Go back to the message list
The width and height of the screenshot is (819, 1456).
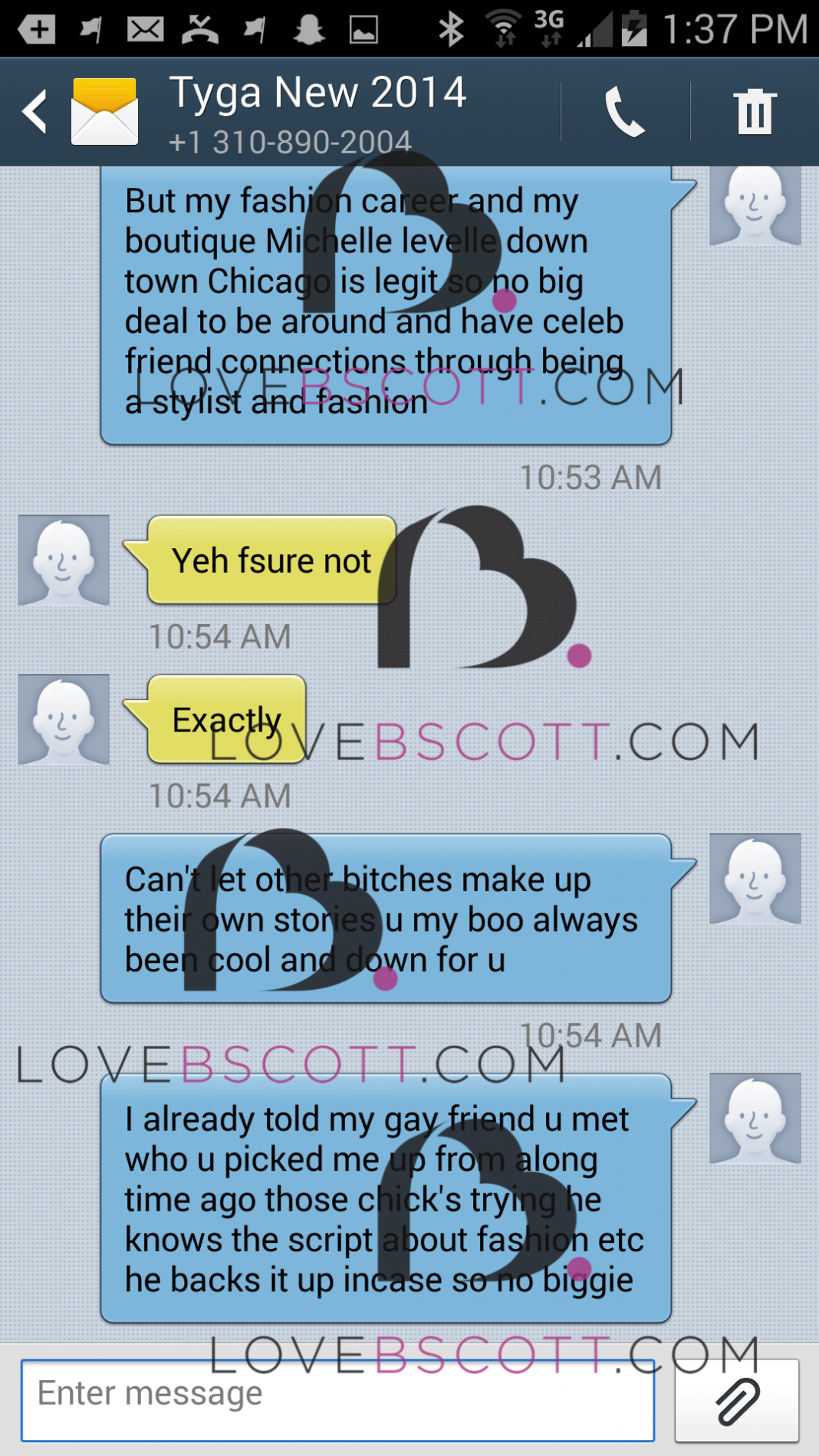click(35, 112)
